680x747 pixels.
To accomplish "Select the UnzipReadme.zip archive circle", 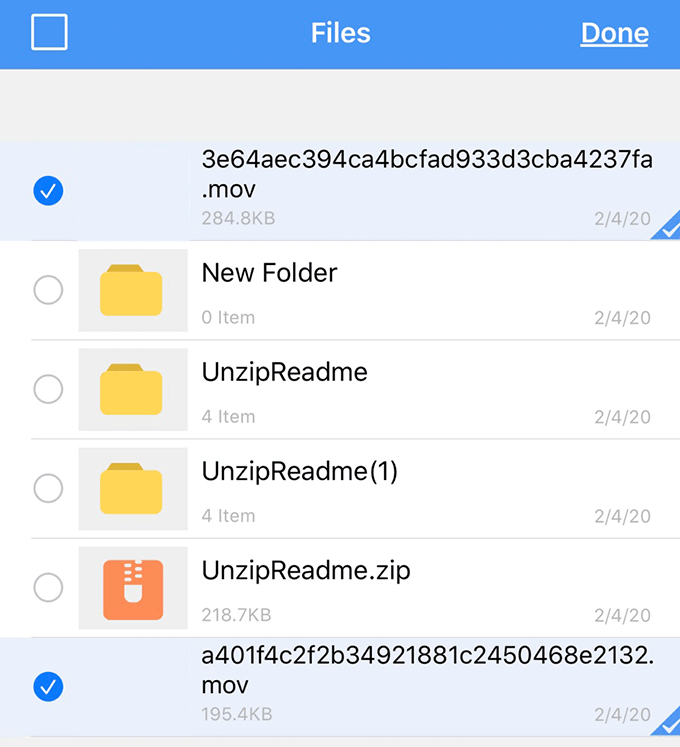I will [x=48, y=587].
